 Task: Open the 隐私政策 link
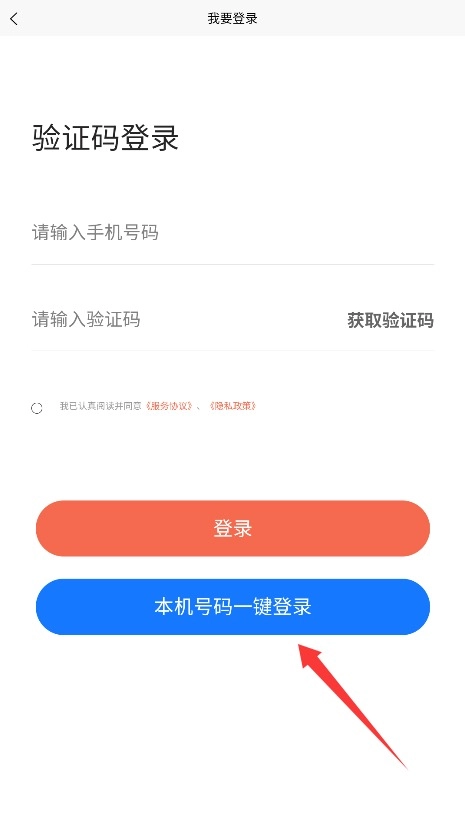pos(233,406)
